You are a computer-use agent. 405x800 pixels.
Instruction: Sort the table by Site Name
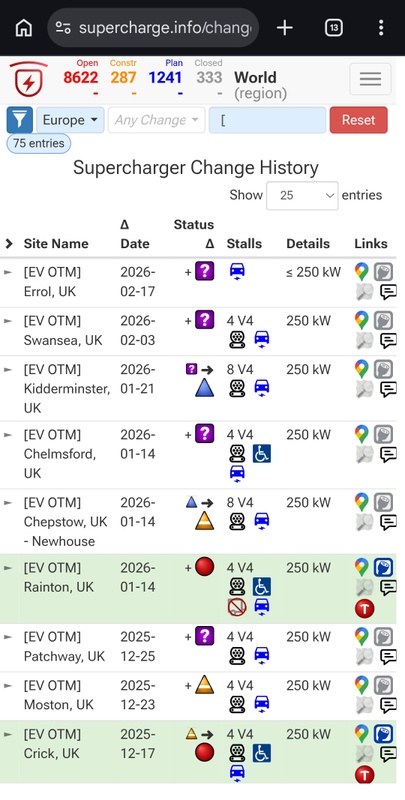tap(56, 243)
